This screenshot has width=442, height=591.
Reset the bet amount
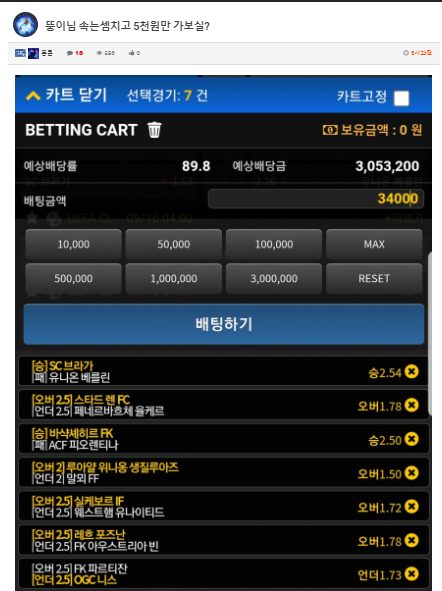tap(374, 279)
